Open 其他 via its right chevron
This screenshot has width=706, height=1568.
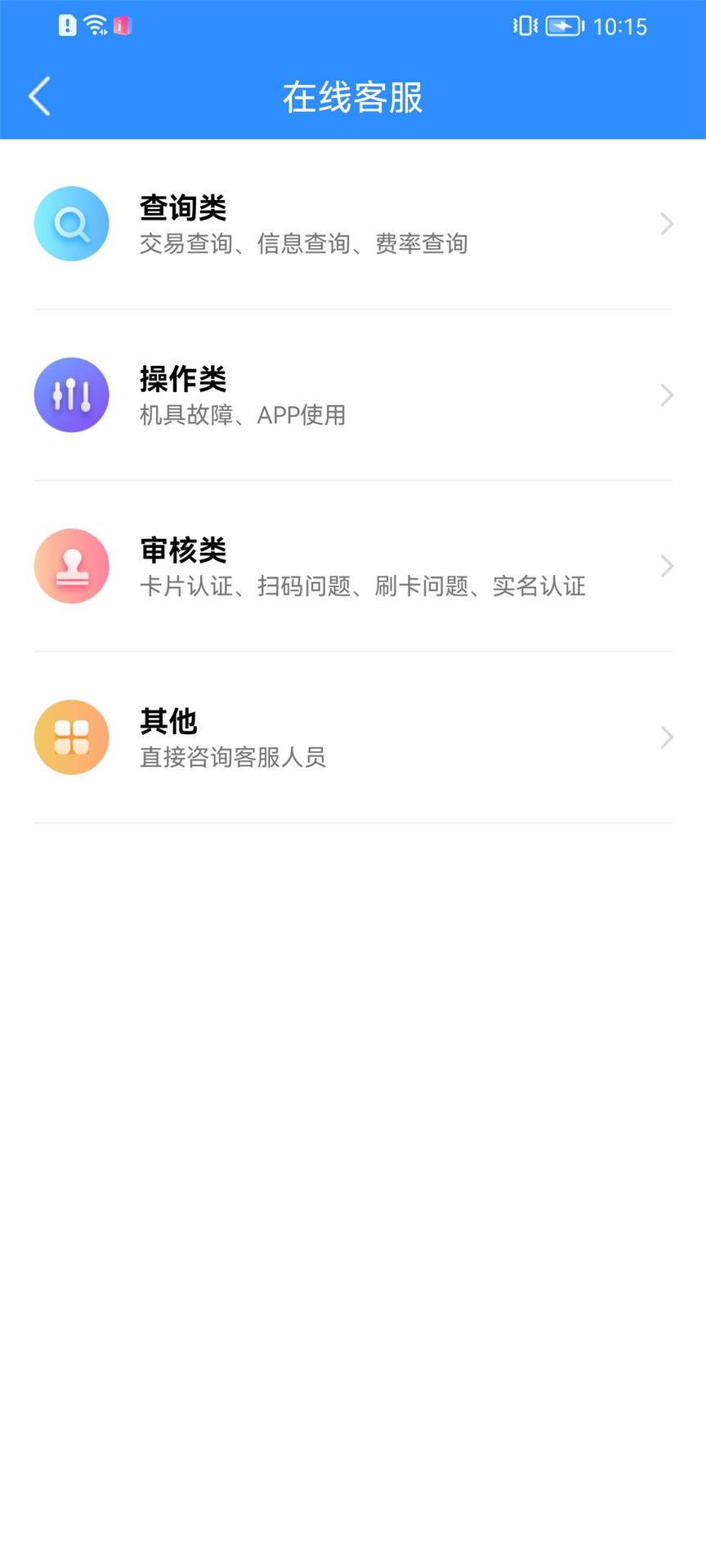coord(667,737)
